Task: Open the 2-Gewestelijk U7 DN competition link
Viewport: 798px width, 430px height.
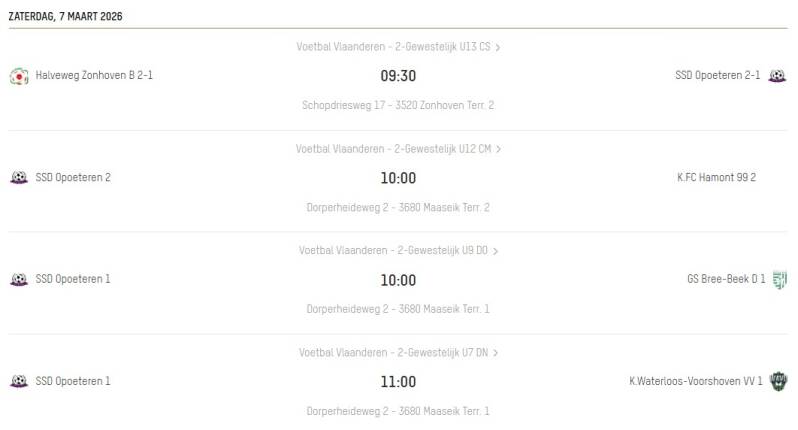Action: (x=398, y=353)
